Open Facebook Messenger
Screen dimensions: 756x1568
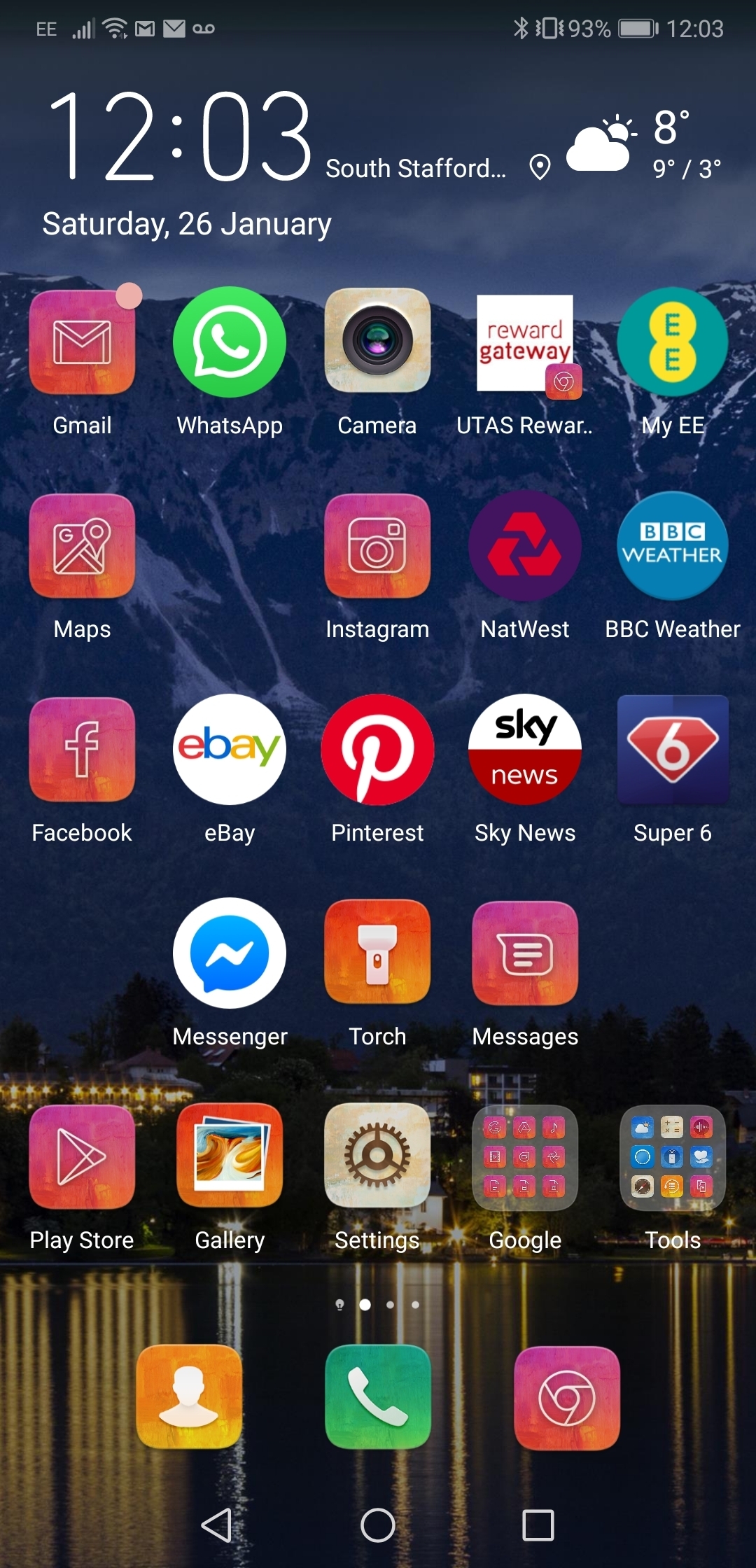pyautogui.click(x=230, y=953)
